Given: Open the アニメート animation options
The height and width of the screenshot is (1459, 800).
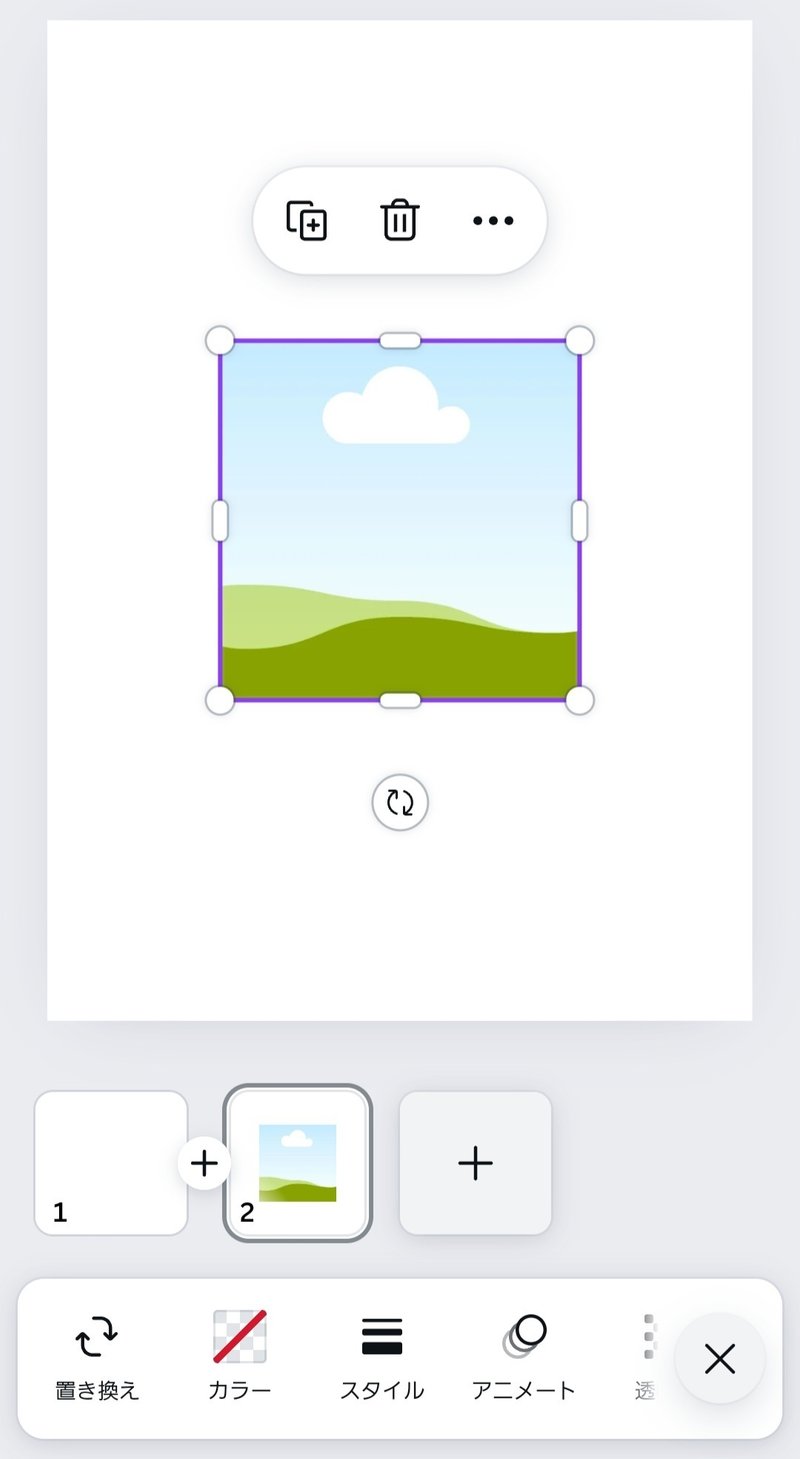Looking at the screenshot, I should click(x=524, y=1356).
